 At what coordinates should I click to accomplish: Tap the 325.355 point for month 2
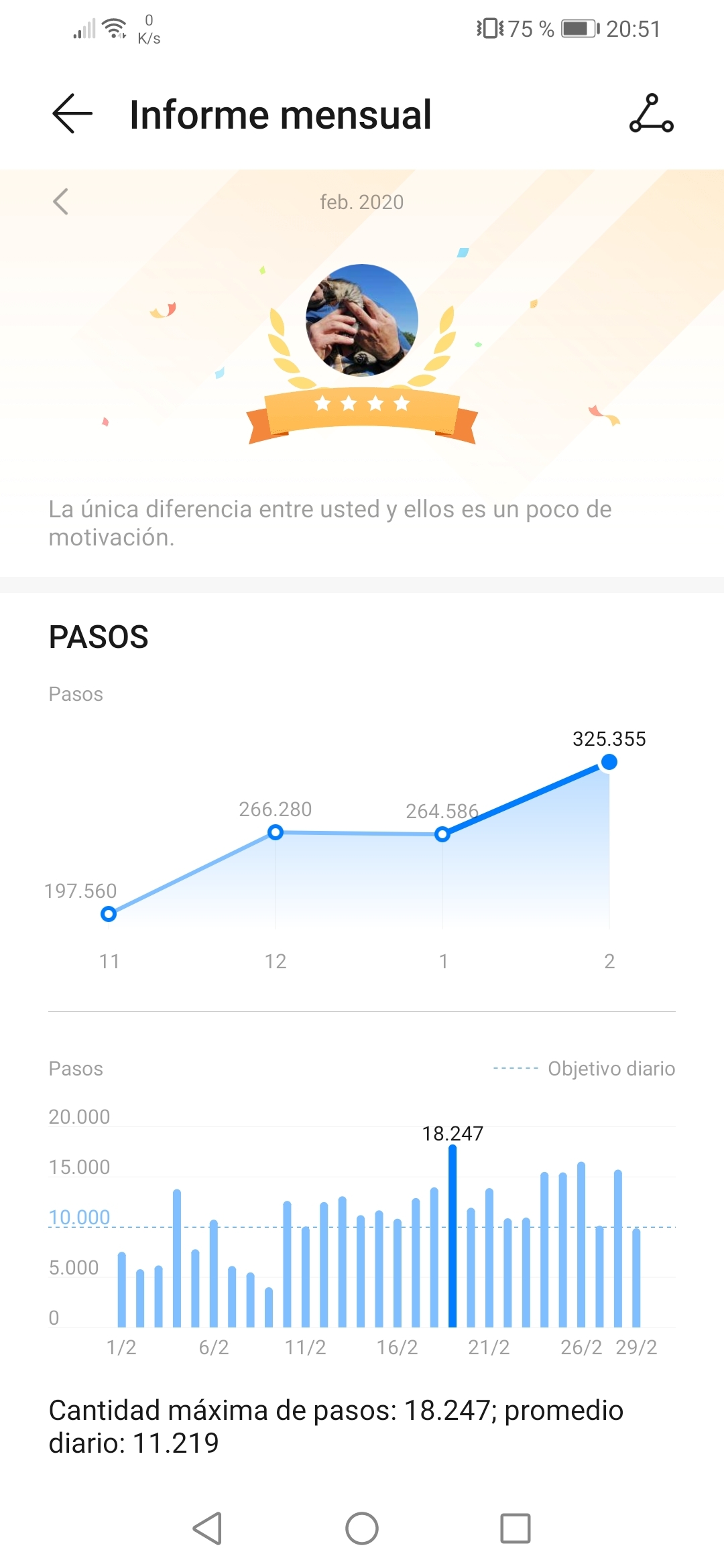tap(609, 762)
